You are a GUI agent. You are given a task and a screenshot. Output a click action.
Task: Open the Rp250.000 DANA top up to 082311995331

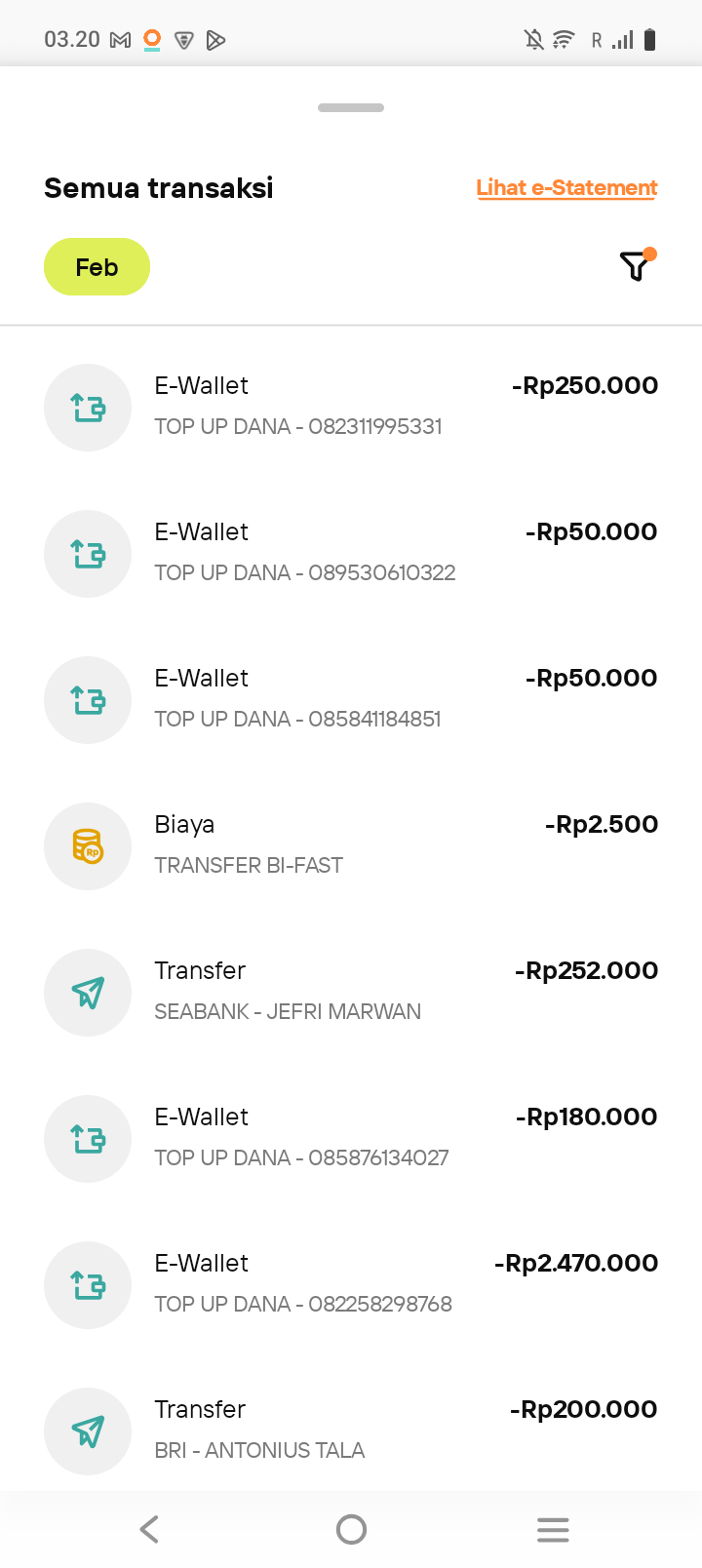point(351,407)
